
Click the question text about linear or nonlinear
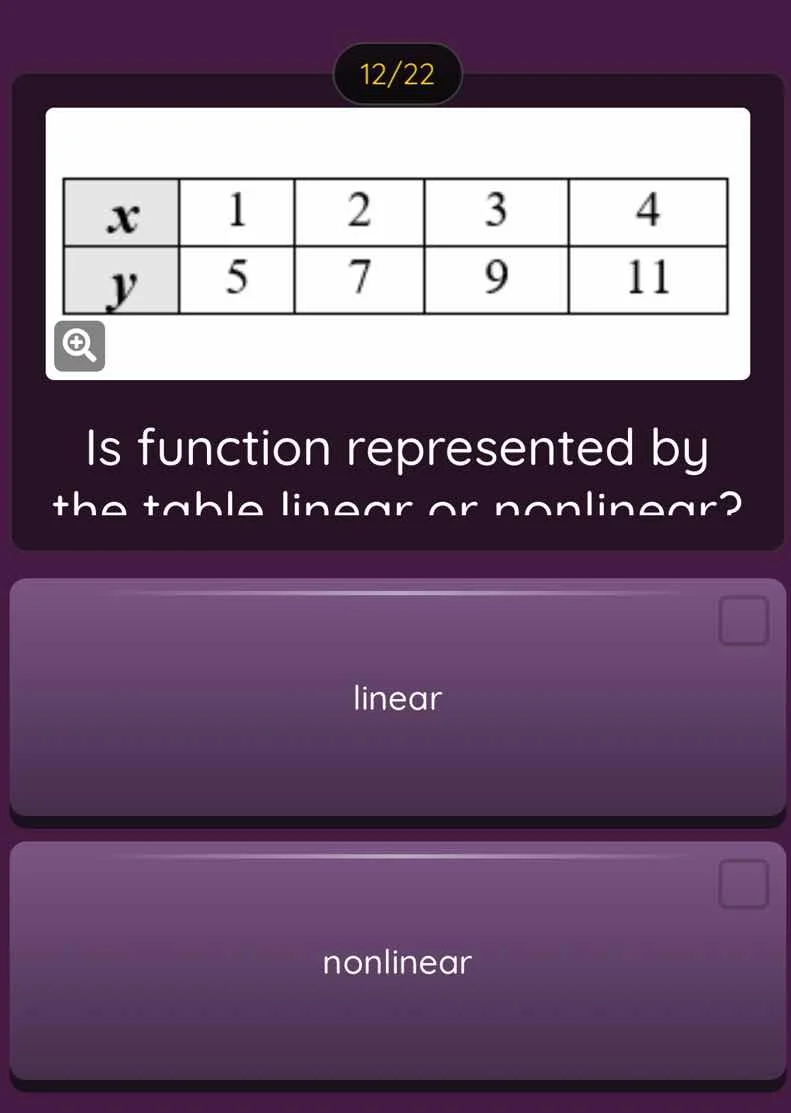tap(396, 470)
